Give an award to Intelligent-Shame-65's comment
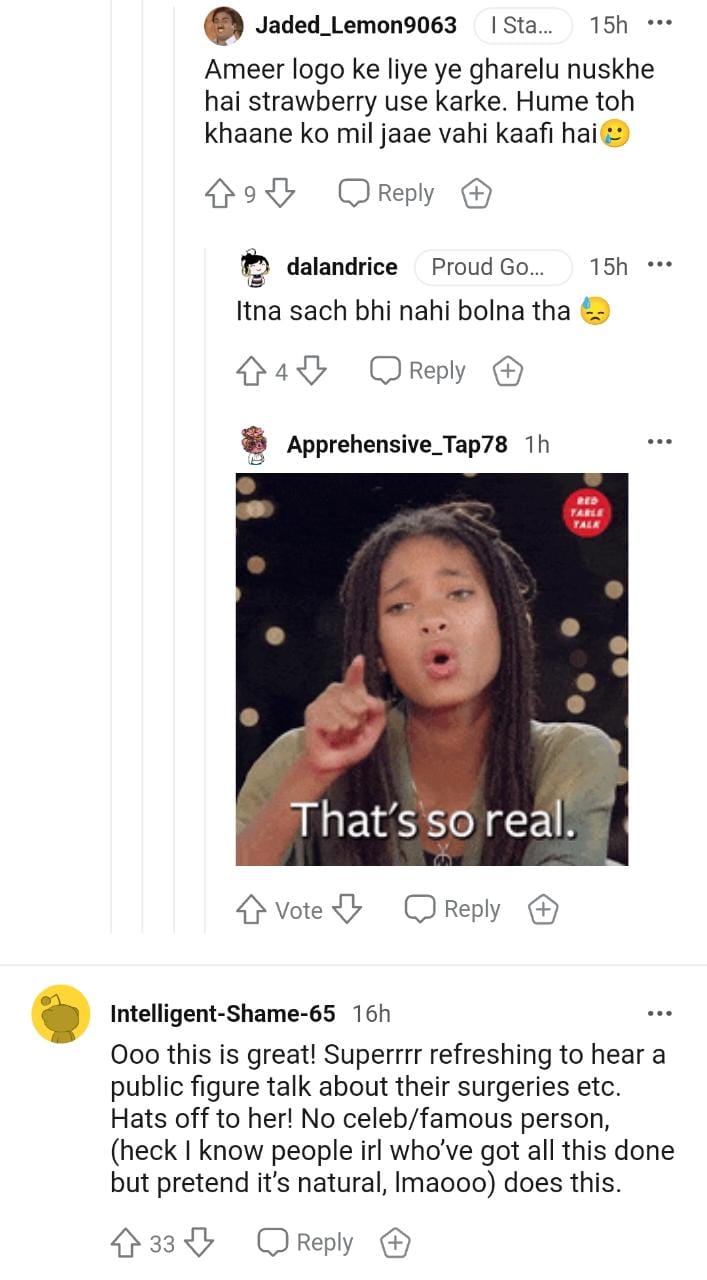 click(396, 1243)
